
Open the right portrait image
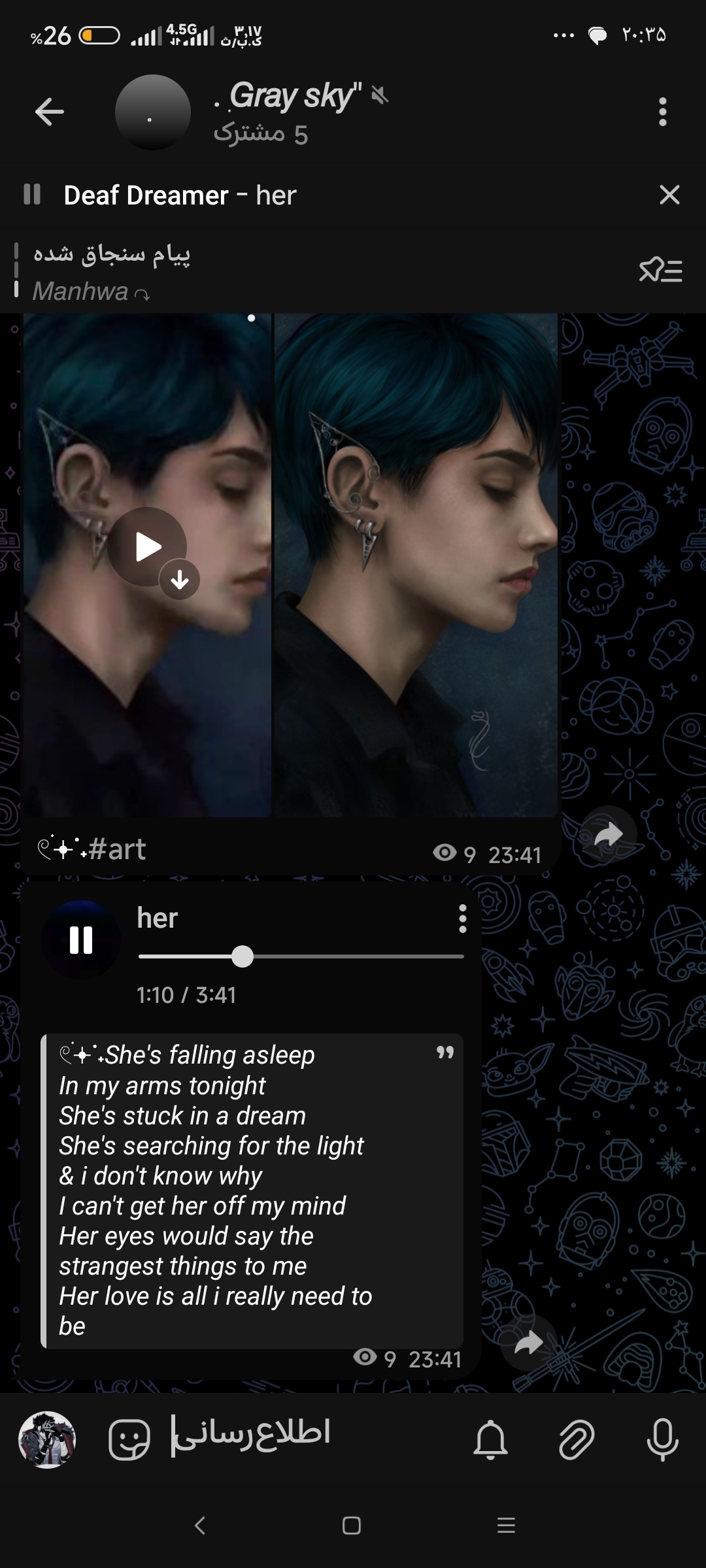point(416,565)
